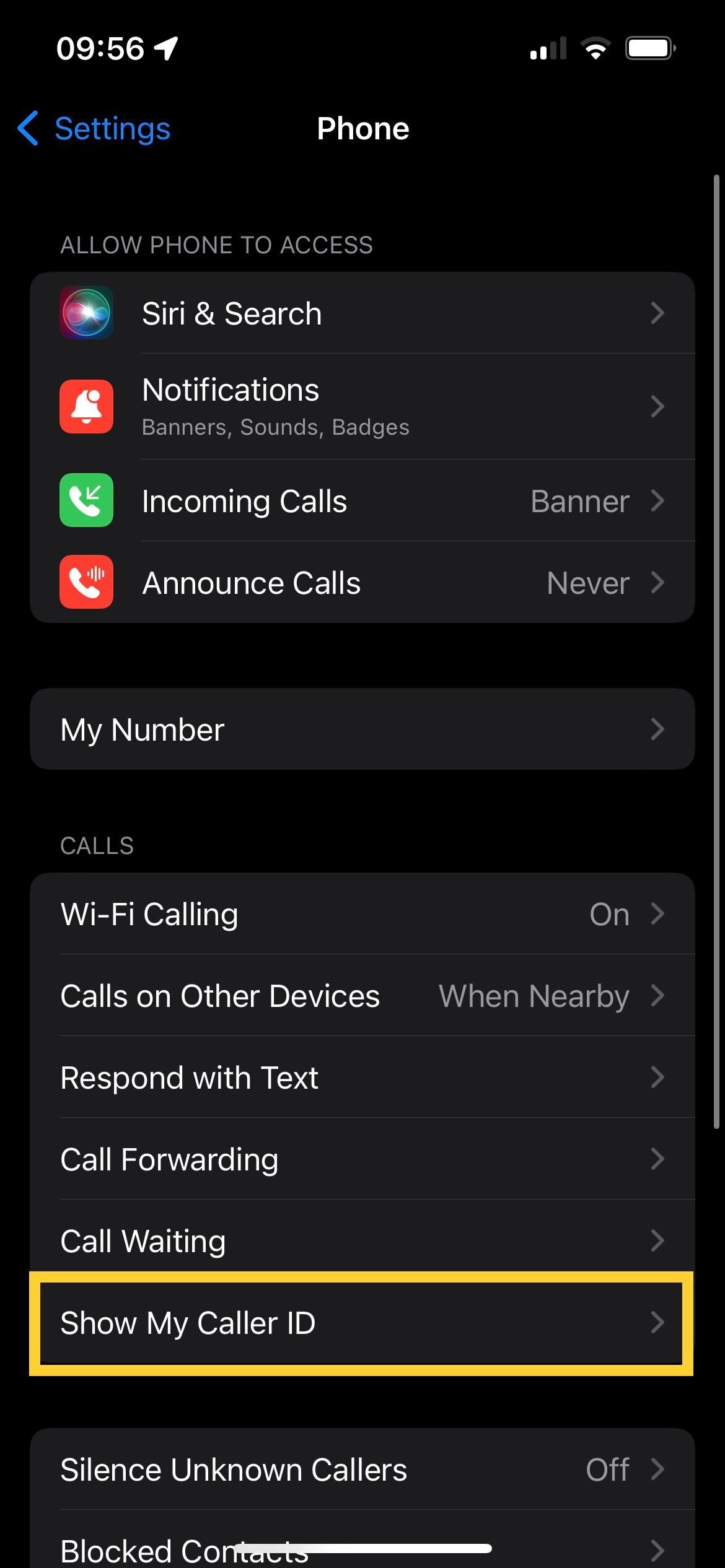Go back to Settings
This screenshot has width=725, height=1568.
94,129
